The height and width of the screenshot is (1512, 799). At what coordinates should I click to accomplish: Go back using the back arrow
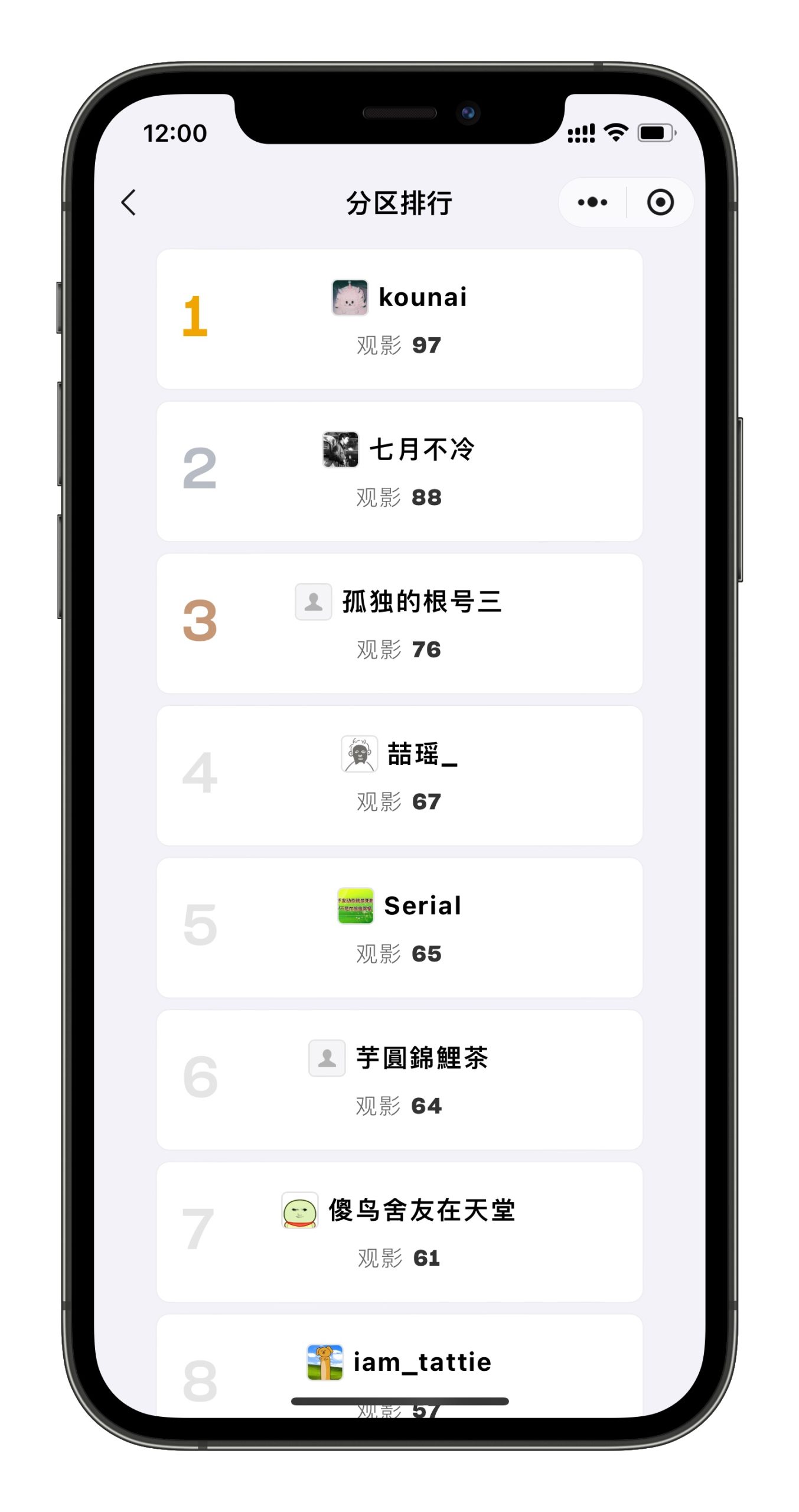tap(129, 203)
